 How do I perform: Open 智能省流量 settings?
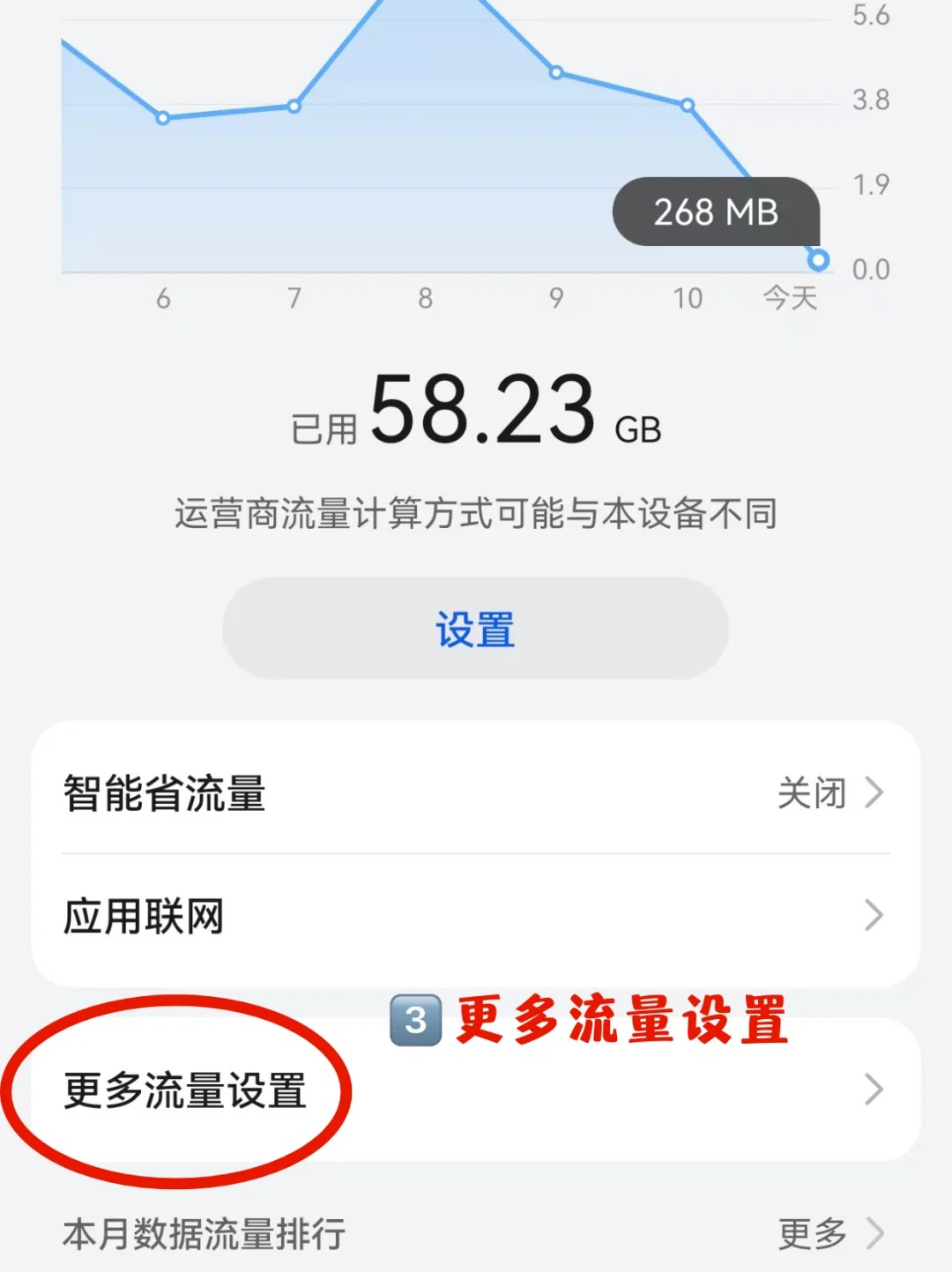[x=476, y=792]
